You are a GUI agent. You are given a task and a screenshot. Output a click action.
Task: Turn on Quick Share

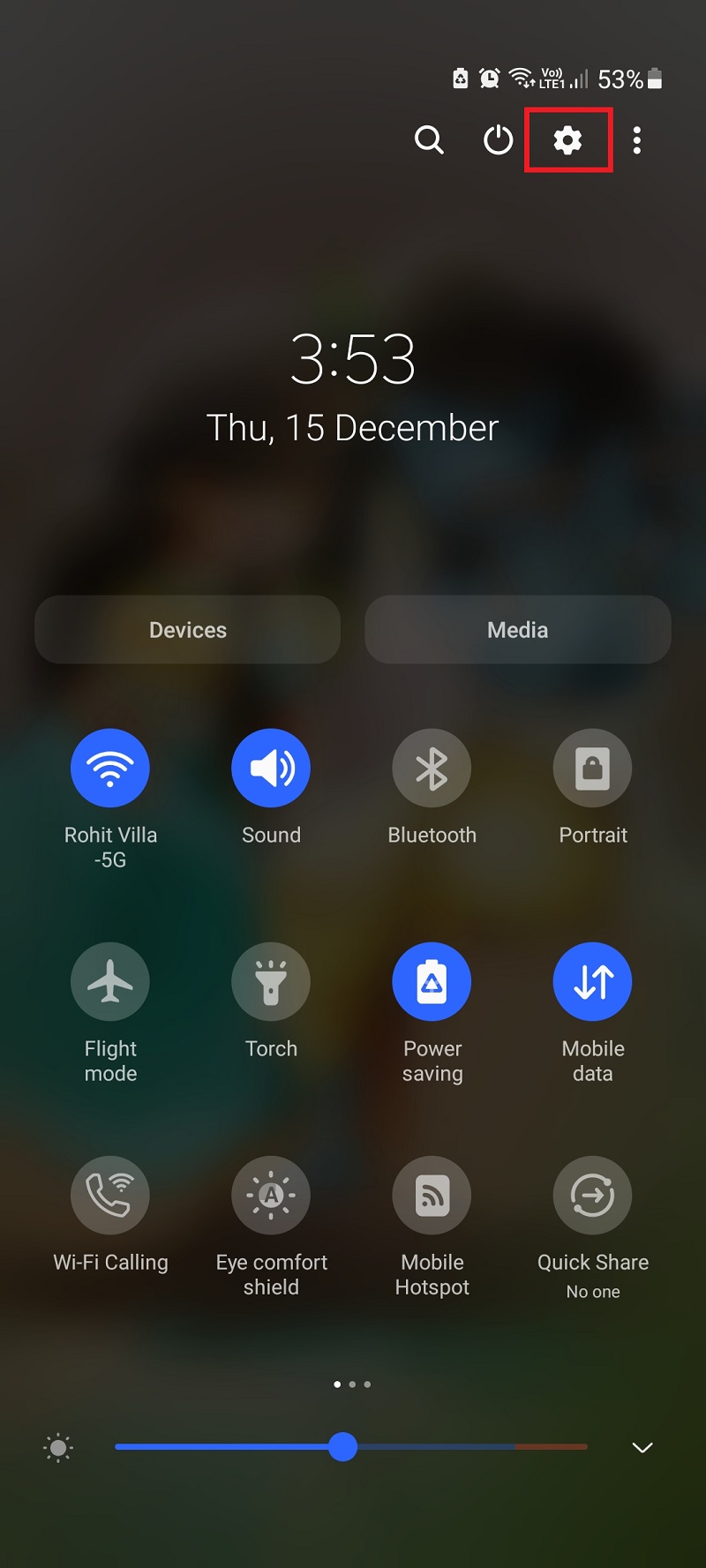pyautogui.click(x=592, y=1195)
